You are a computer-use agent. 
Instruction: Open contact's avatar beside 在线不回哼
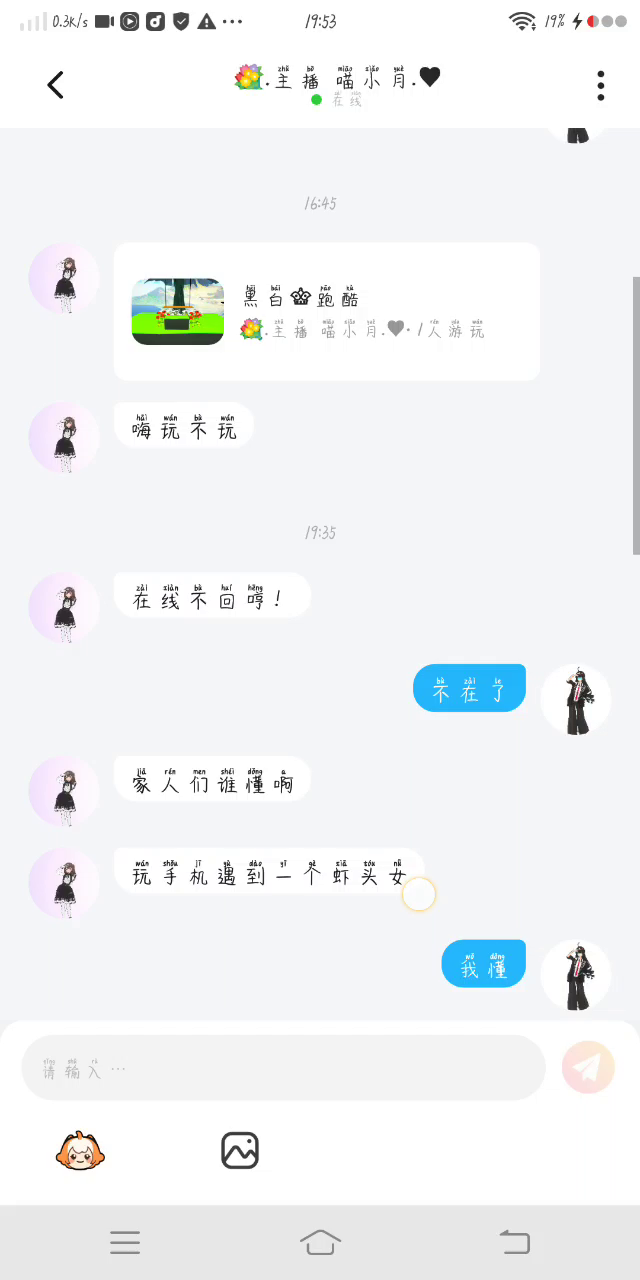(x=65, y=607)
